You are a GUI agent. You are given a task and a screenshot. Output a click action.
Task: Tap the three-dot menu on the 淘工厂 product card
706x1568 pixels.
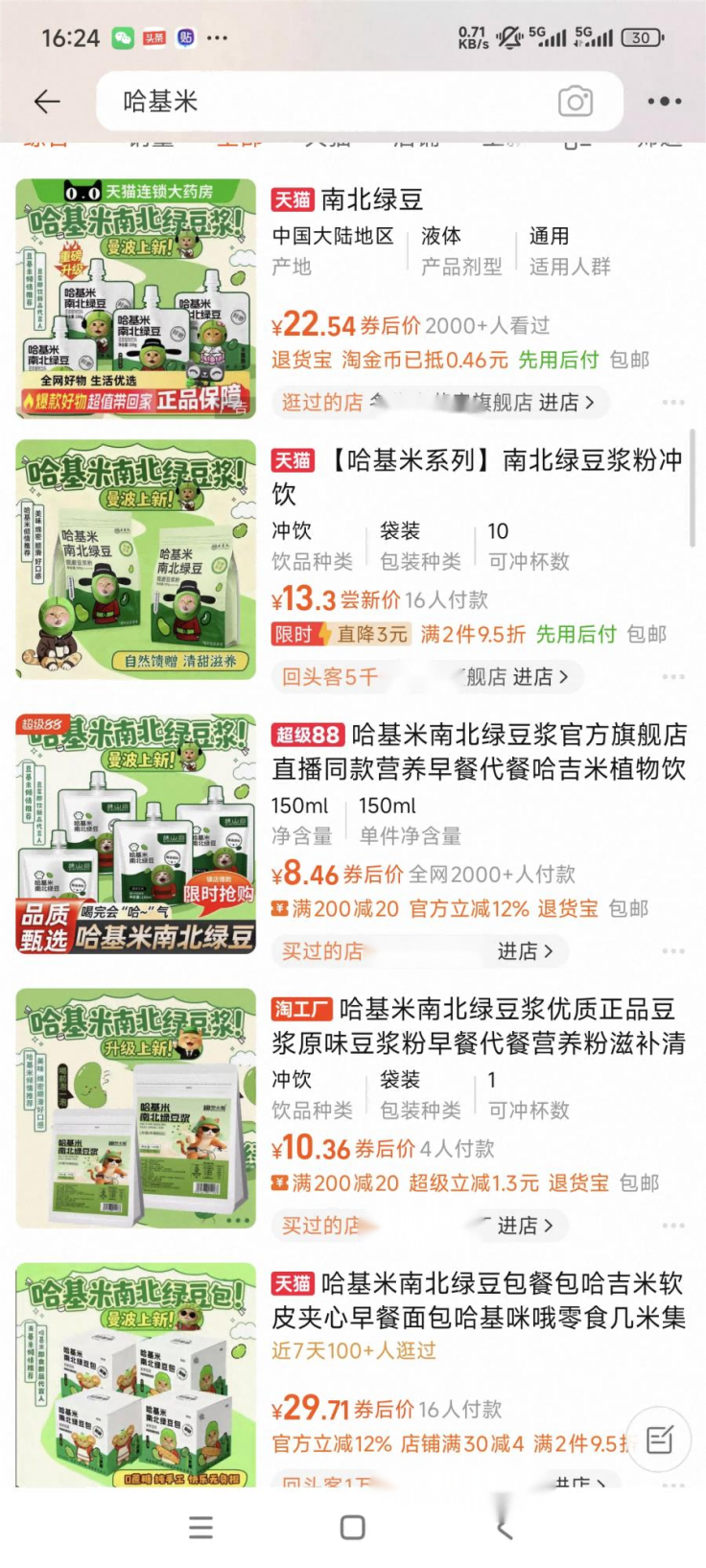pos(672,1225)
